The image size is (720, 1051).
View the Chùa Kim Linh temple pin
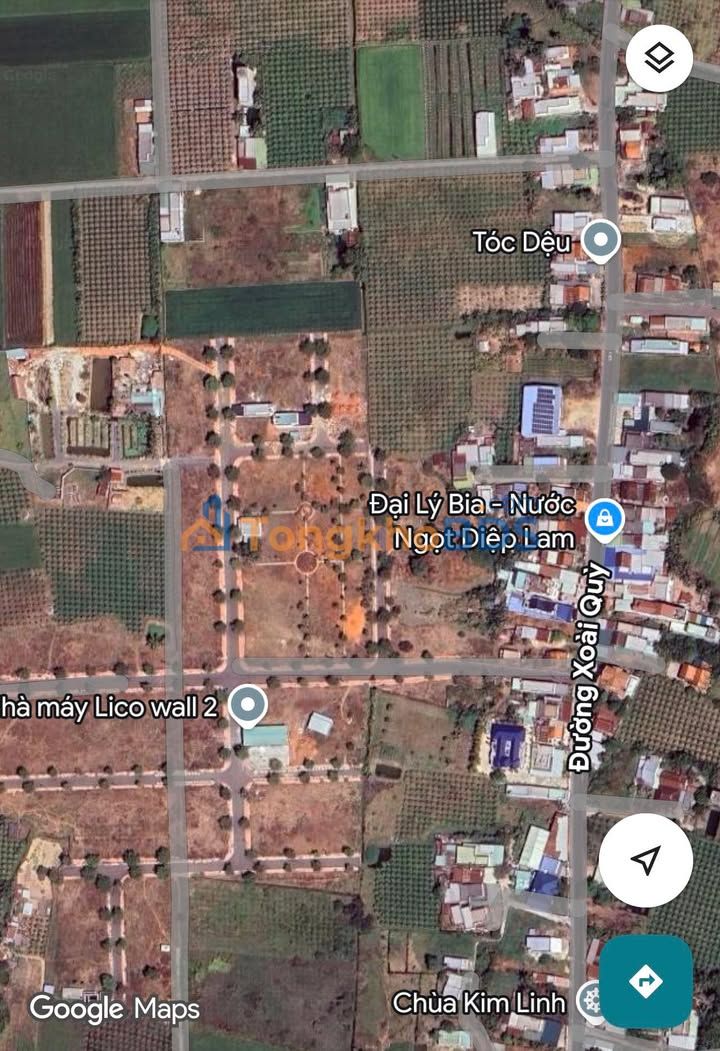click(591, 1000)
